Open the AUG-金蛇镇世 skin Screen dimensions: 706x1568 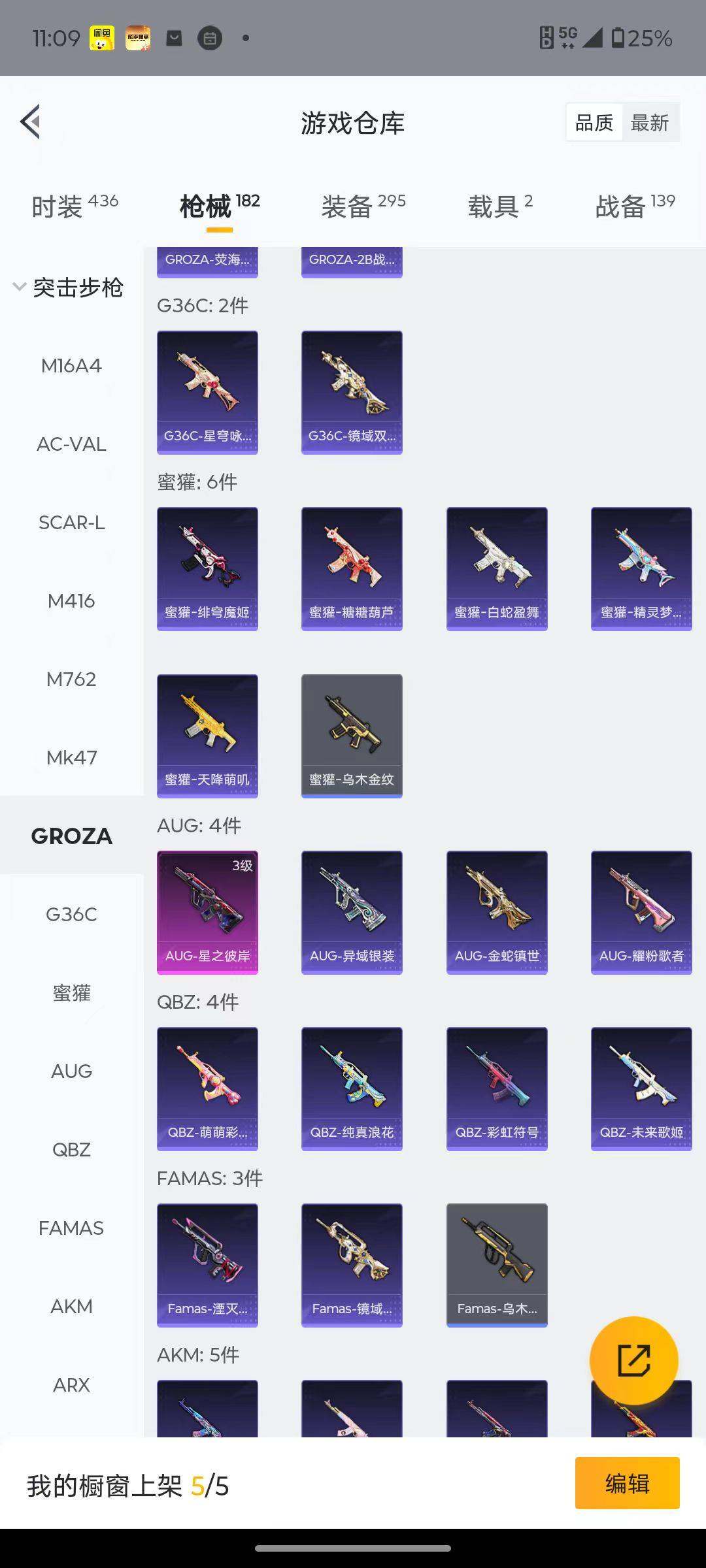(497, 912)
